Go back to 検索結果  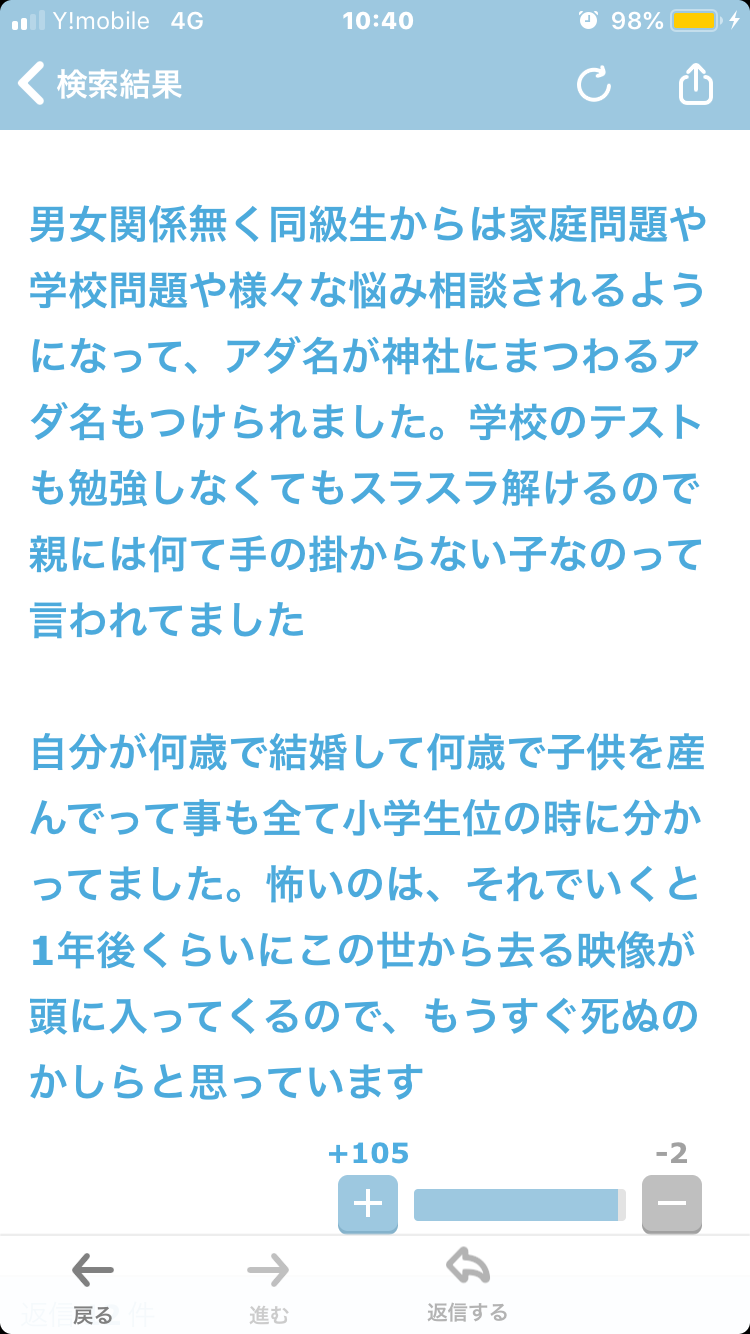100,85
